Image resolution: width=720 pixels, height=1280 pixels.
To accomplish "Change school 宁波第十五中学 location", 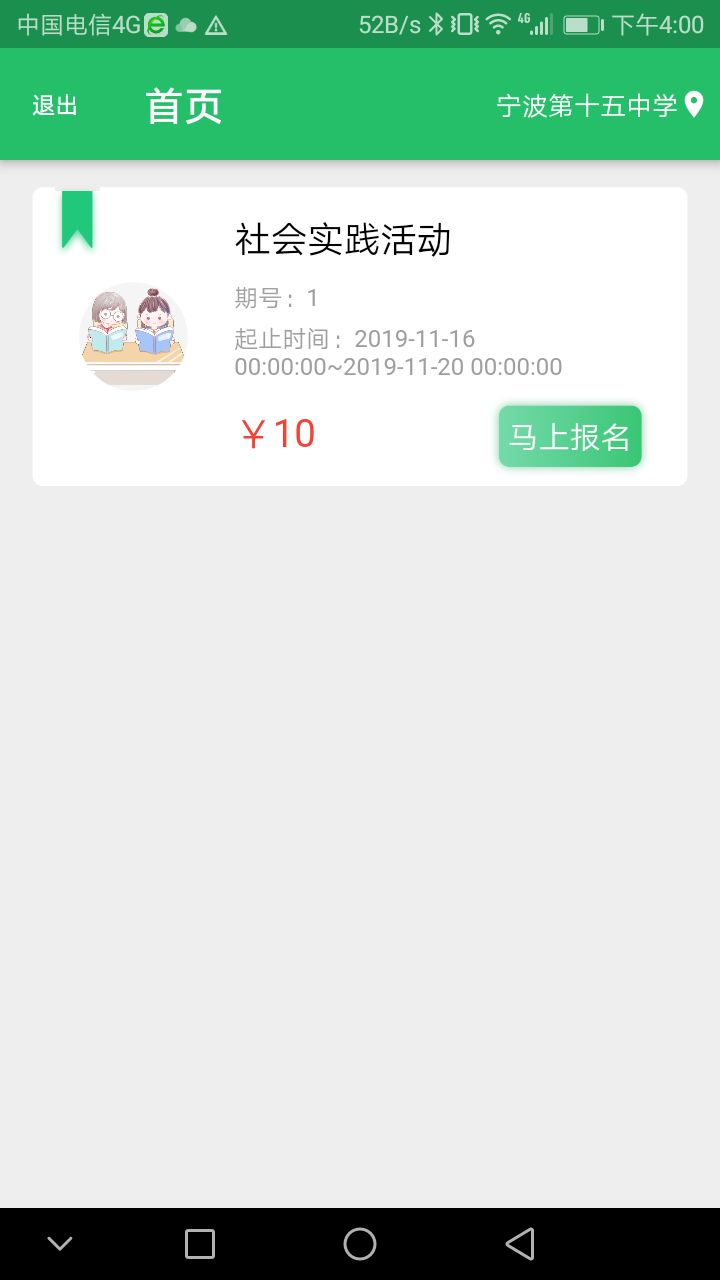I will coord(600,106).
